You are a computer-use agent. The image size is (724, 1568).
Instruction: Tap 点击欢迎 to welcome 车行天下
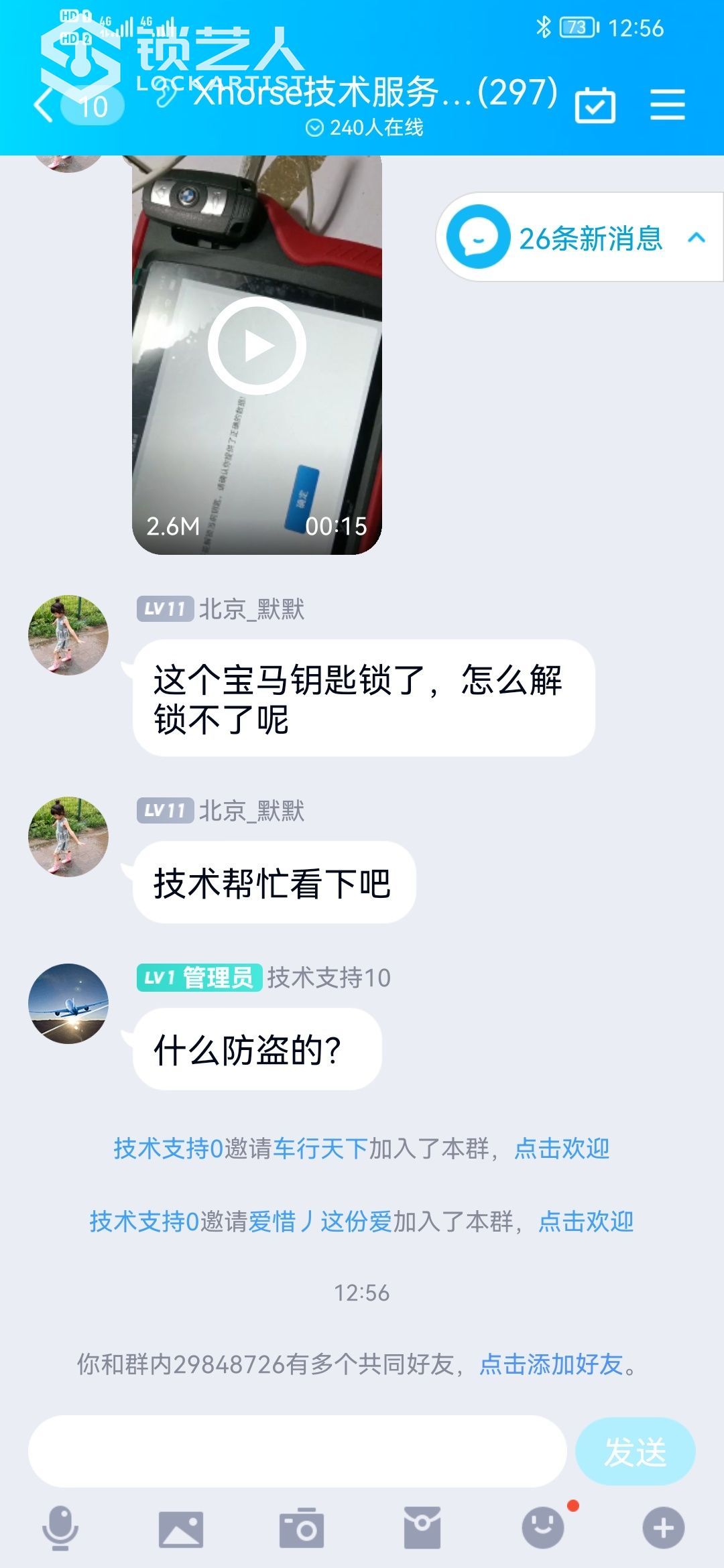[562, 1149]
